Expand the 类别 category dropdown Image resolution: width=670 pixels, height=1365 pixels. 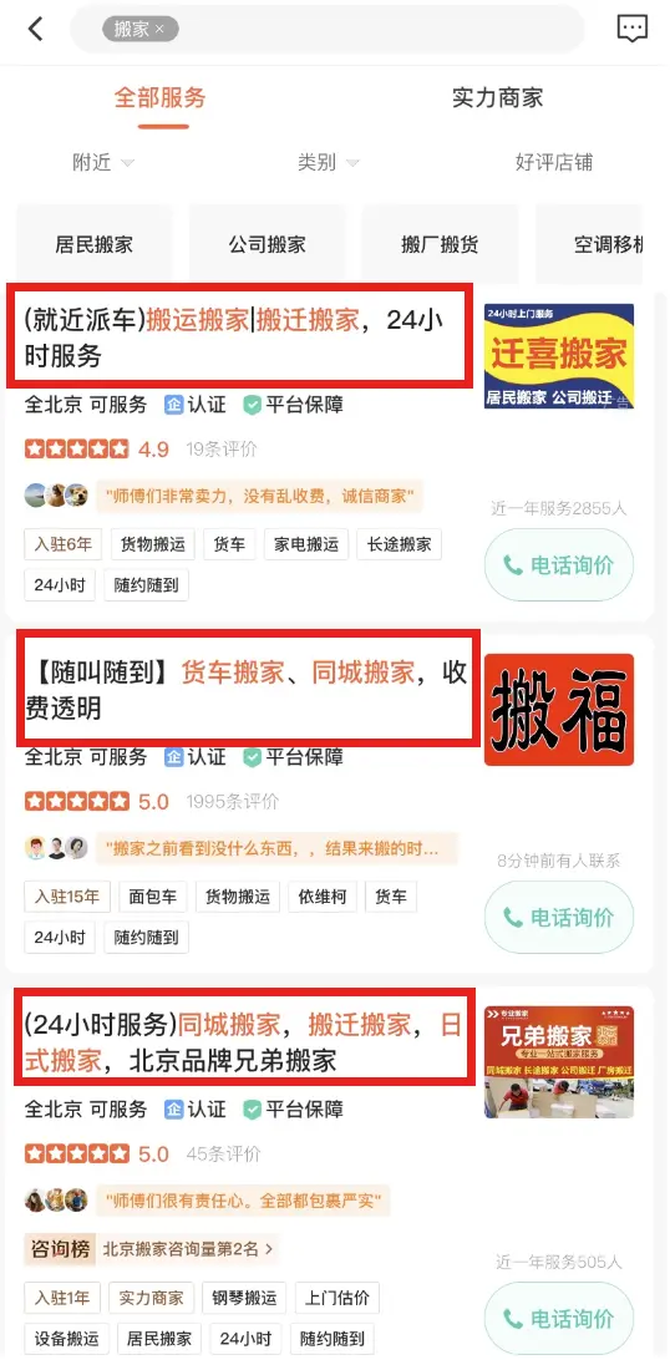327,162
